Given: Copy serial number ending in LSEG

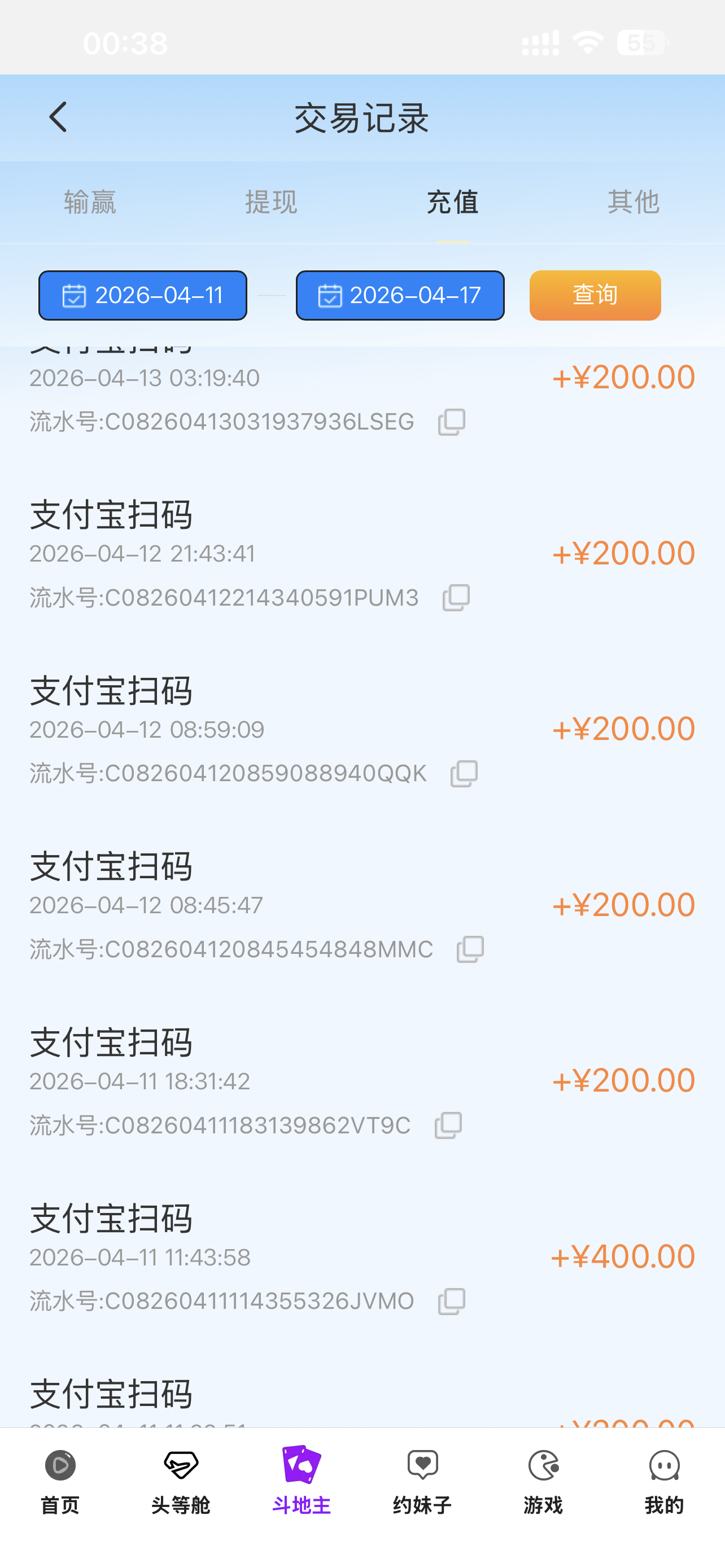Looking at the screenshot, I should point(452,422).
